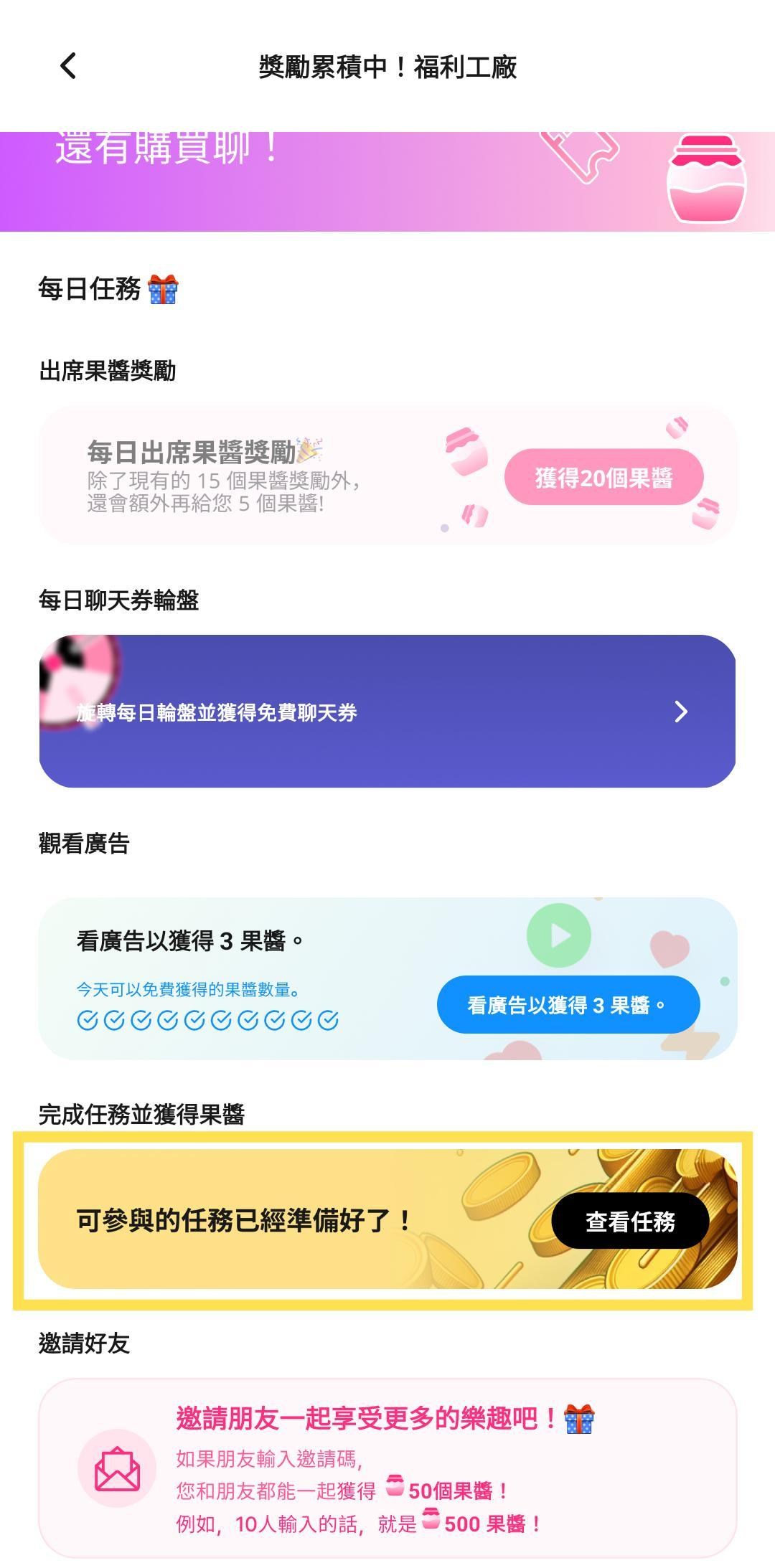Image resolution: width=775 pixels, height=1568 pixels.
Task: Open the purple promo banner at top
Action: coord(387,181)
